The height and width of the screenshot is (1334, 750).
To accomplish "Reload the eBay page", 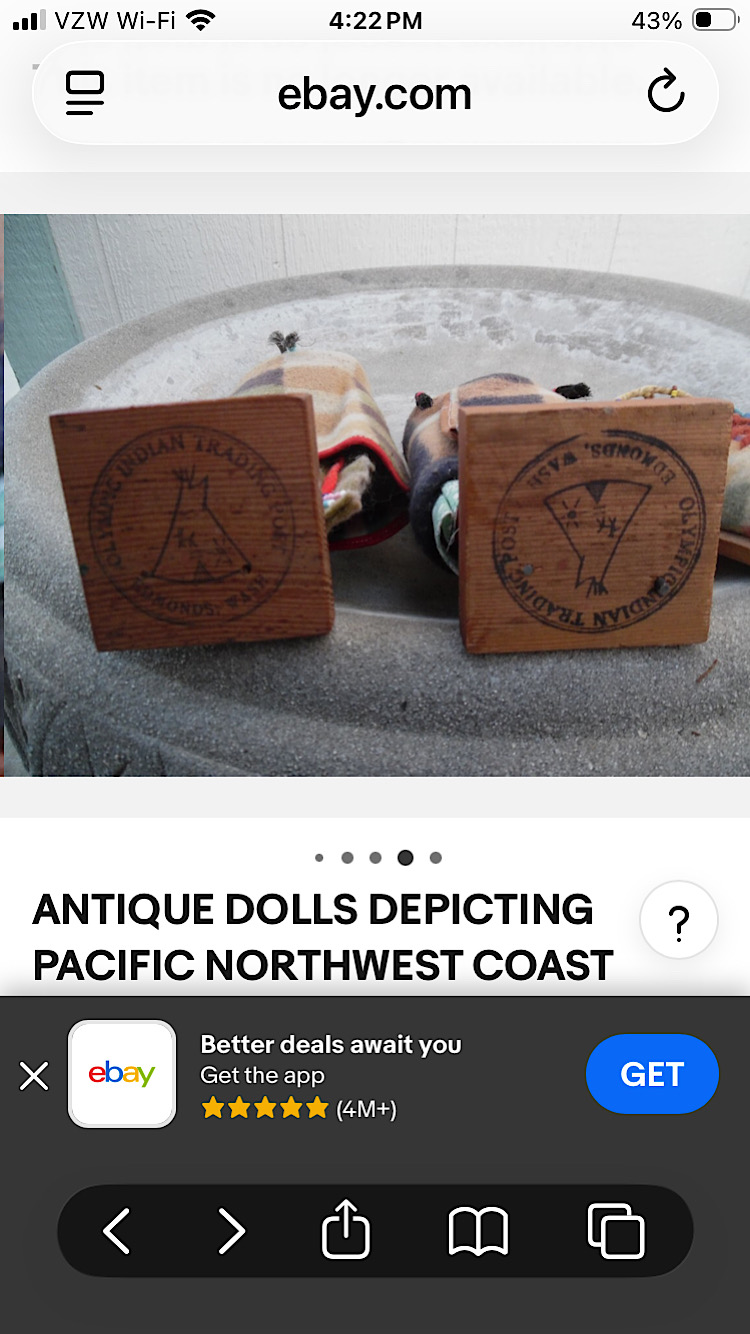I will click(x=665, y=94).
